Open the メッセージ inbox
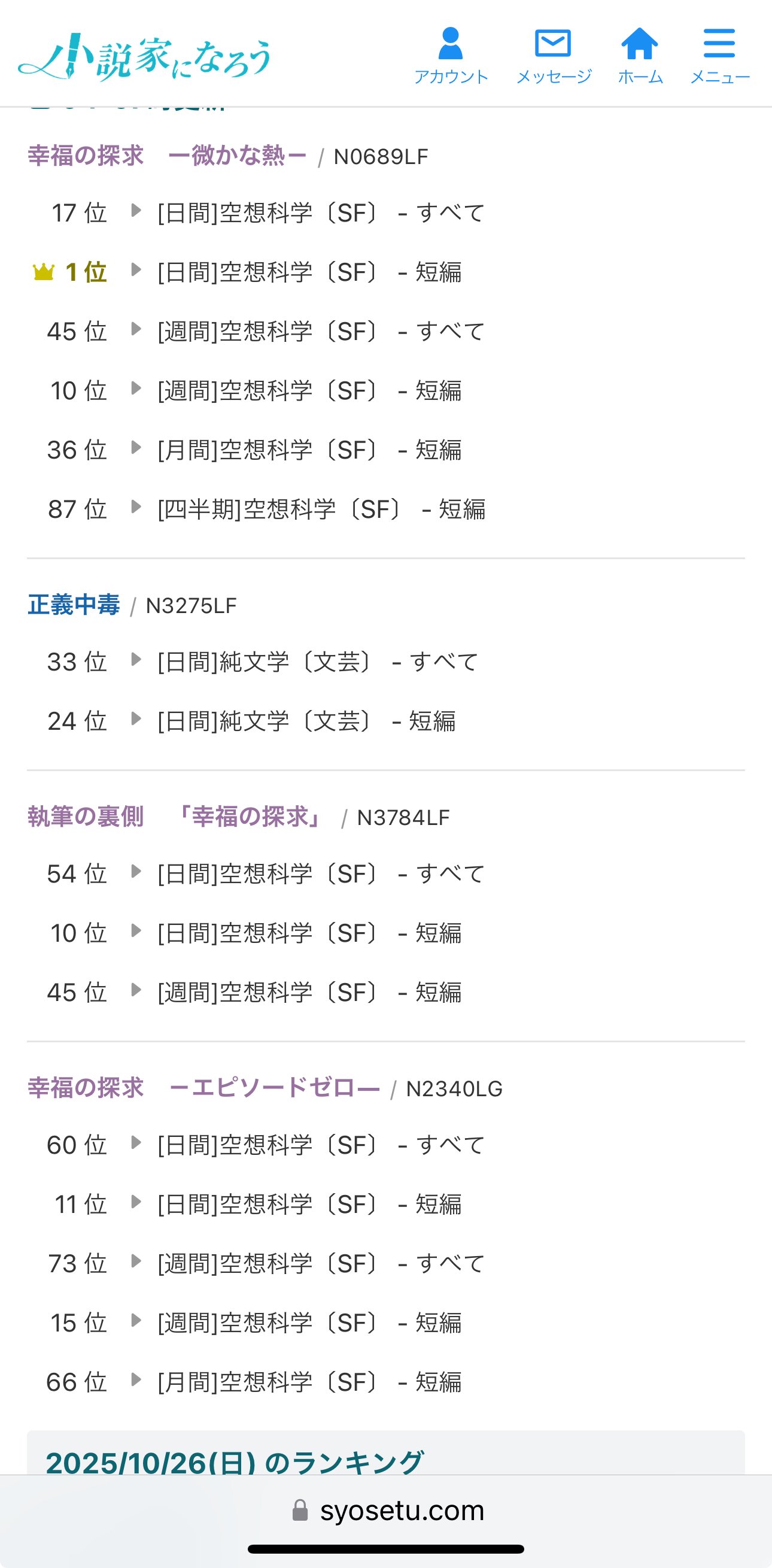Screen dimensions: 772x1568 click(x=553, y=56)
